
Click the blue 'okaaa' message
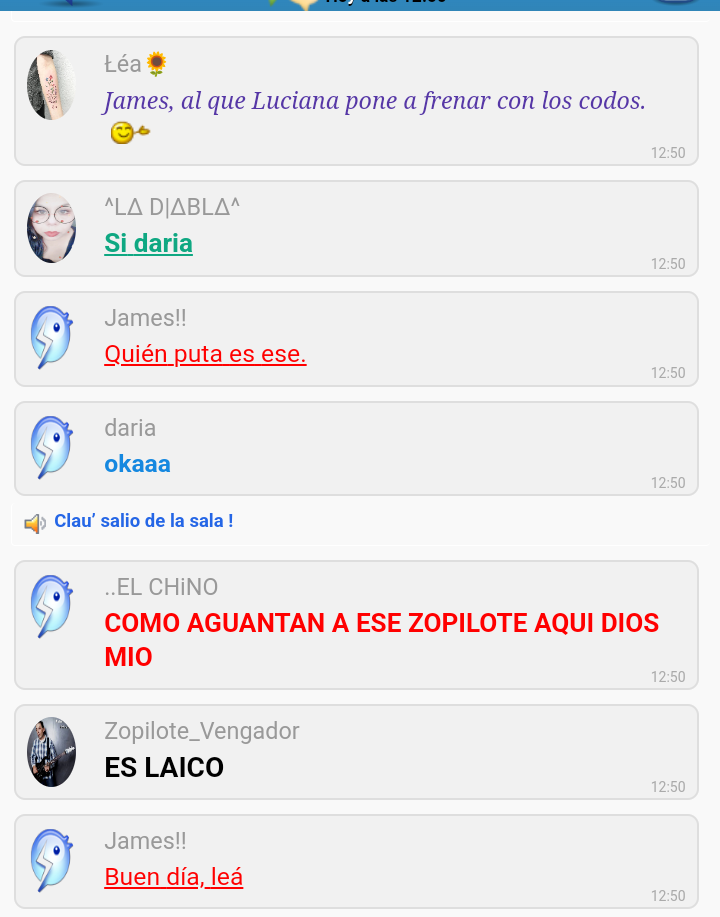tap(137, 464)
